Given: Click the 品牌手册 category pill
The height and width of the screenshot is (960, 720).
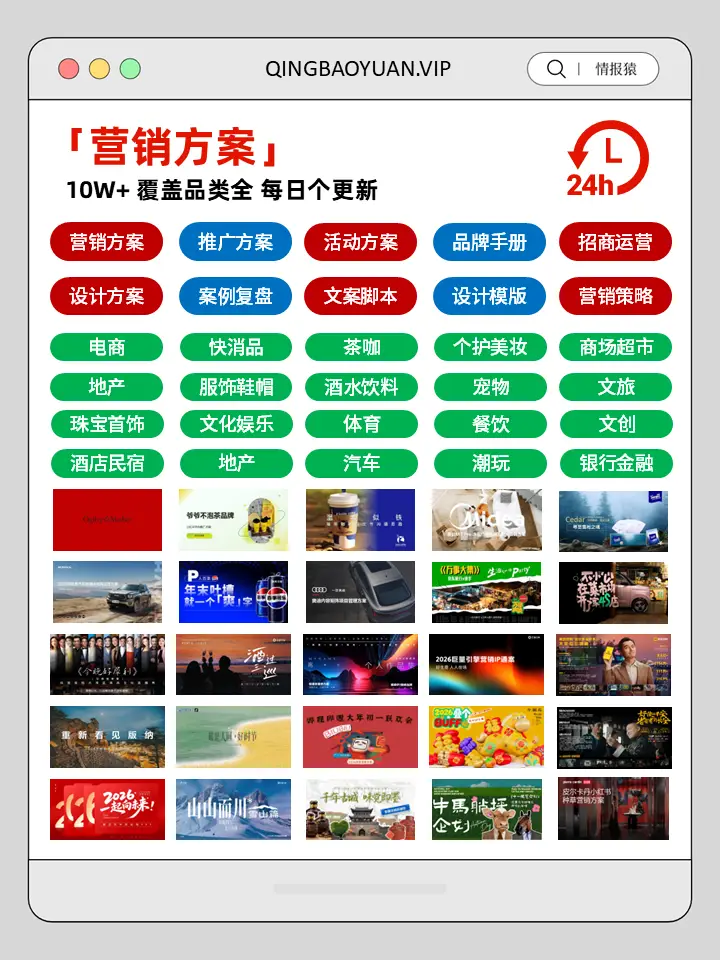Looking at the screenshot, I should [488, 242].
